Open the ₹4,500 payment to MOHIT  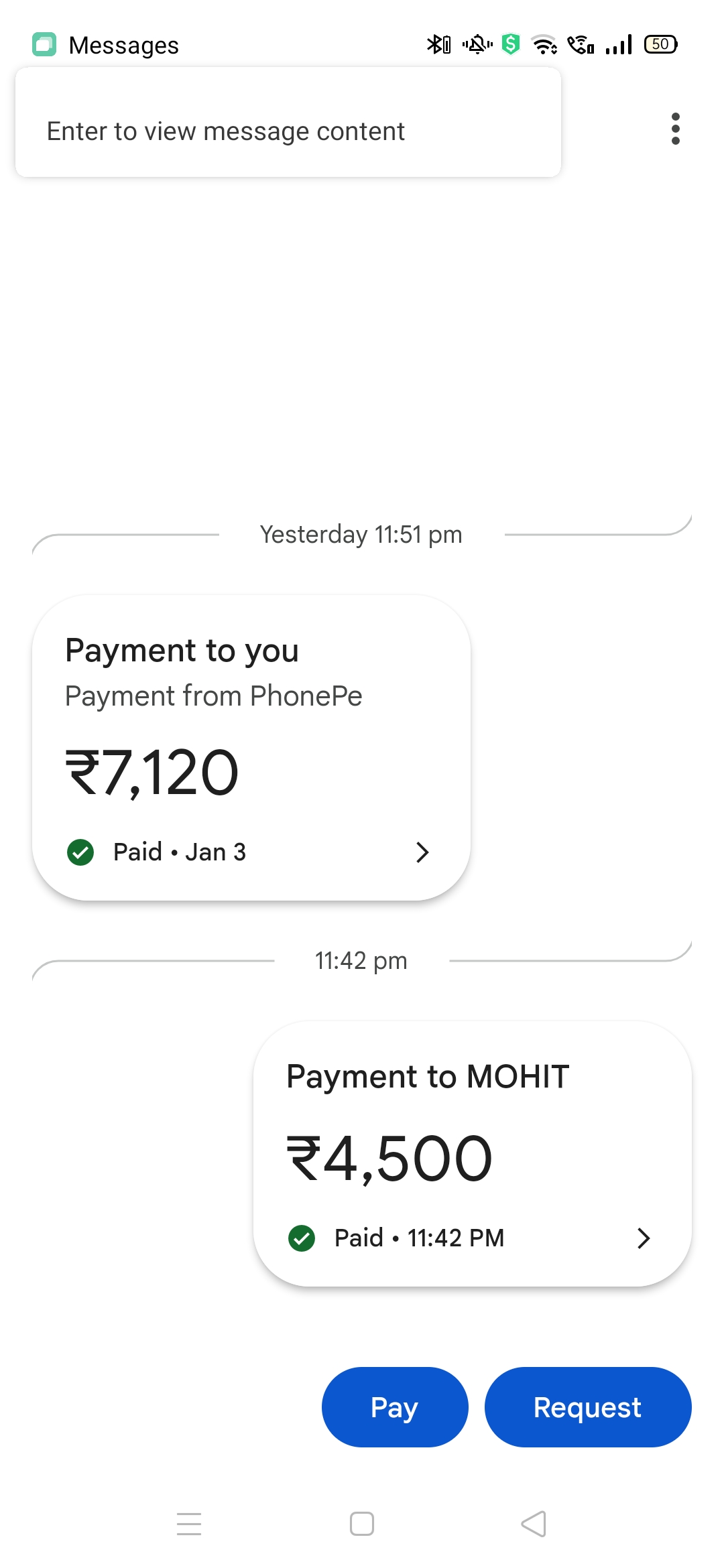click(x=472, y=1153)
